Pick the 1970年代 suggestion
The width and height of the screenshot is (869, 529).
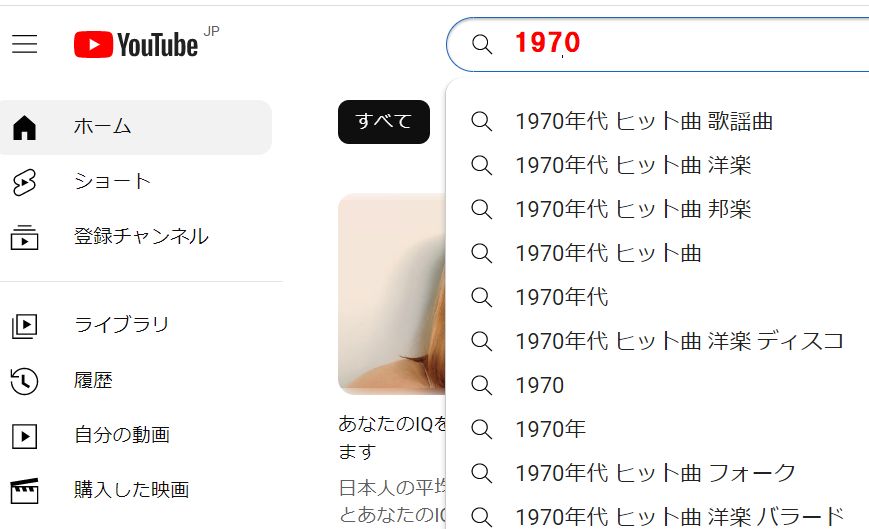point(561,297)
